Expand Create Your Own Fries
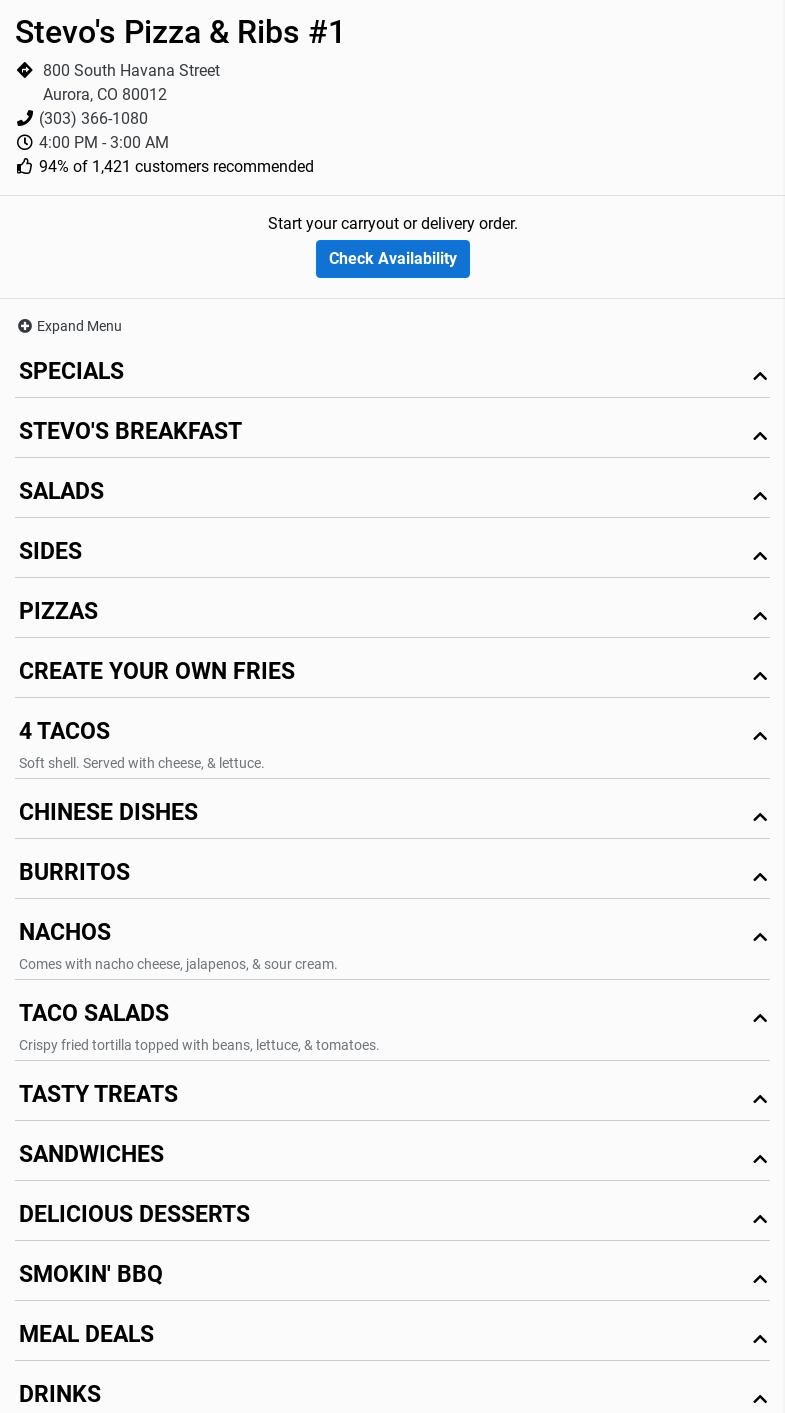This screenshot has width=785, height=1413. click(x=392, y=672)
